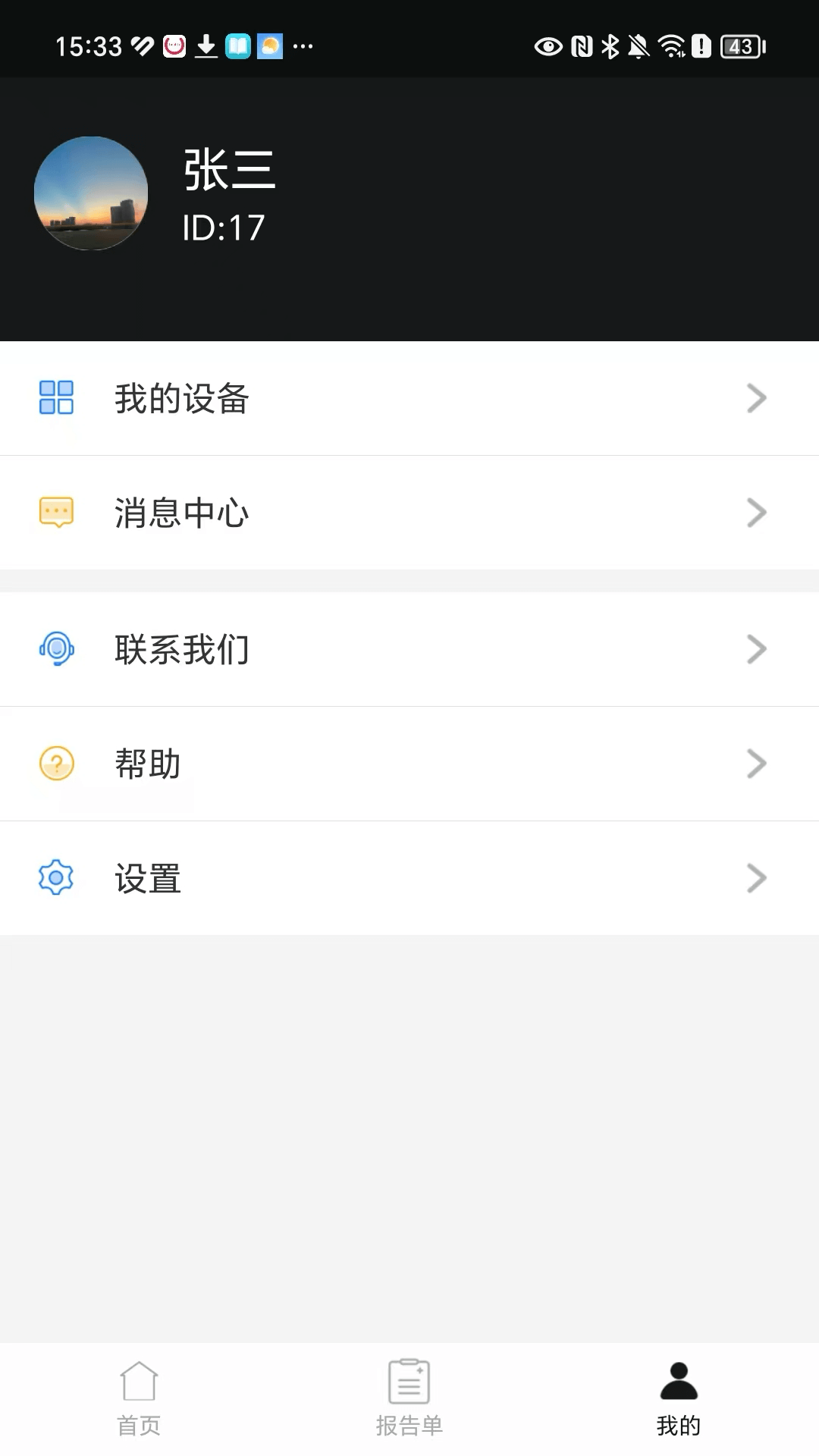819x1456 pixels.
Task: Expand the 消息中心 row chevron
Action: coord(756,513)
